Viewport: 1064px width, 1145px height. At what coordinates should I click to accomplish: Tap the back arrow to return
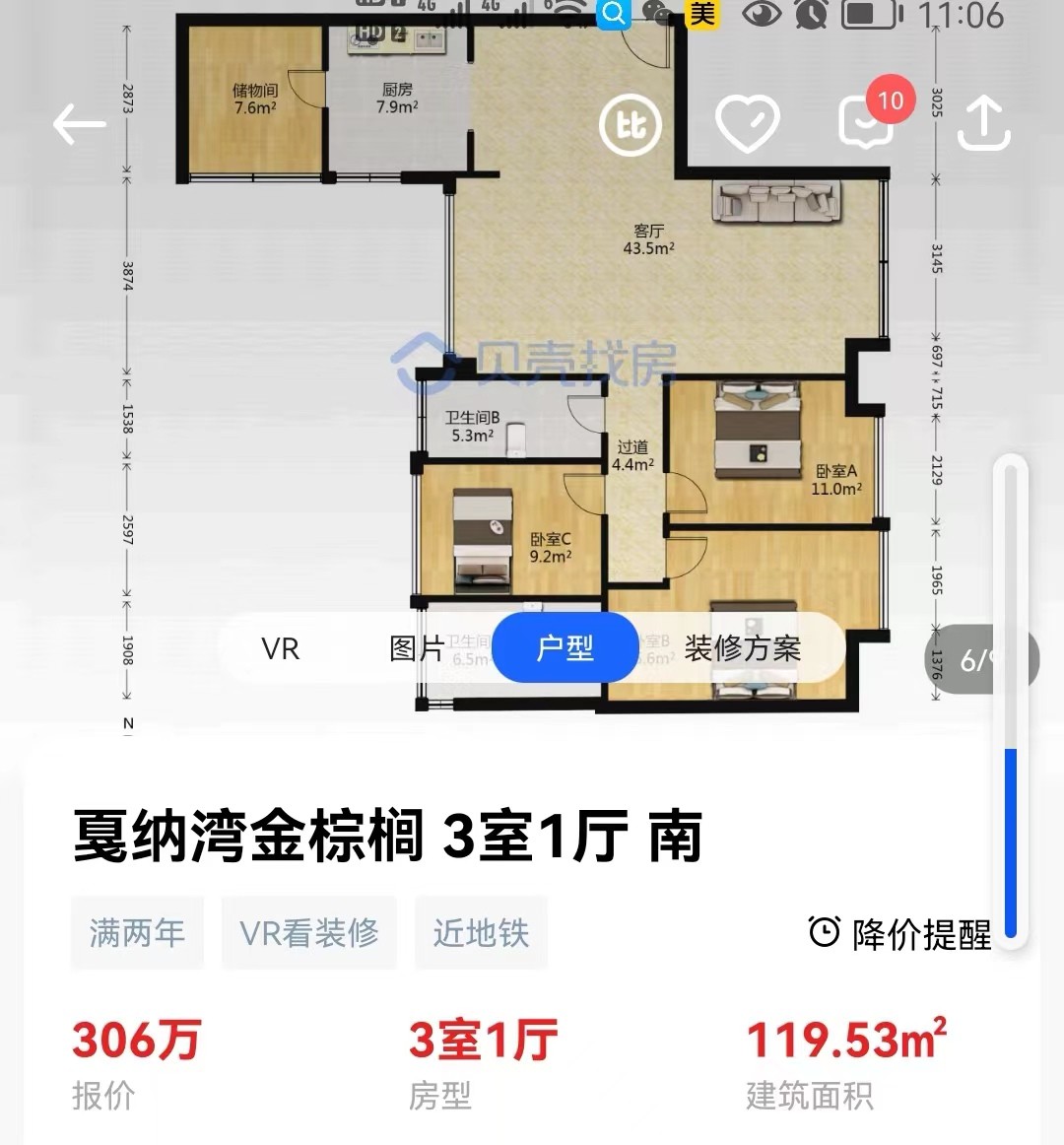[79, 124]
